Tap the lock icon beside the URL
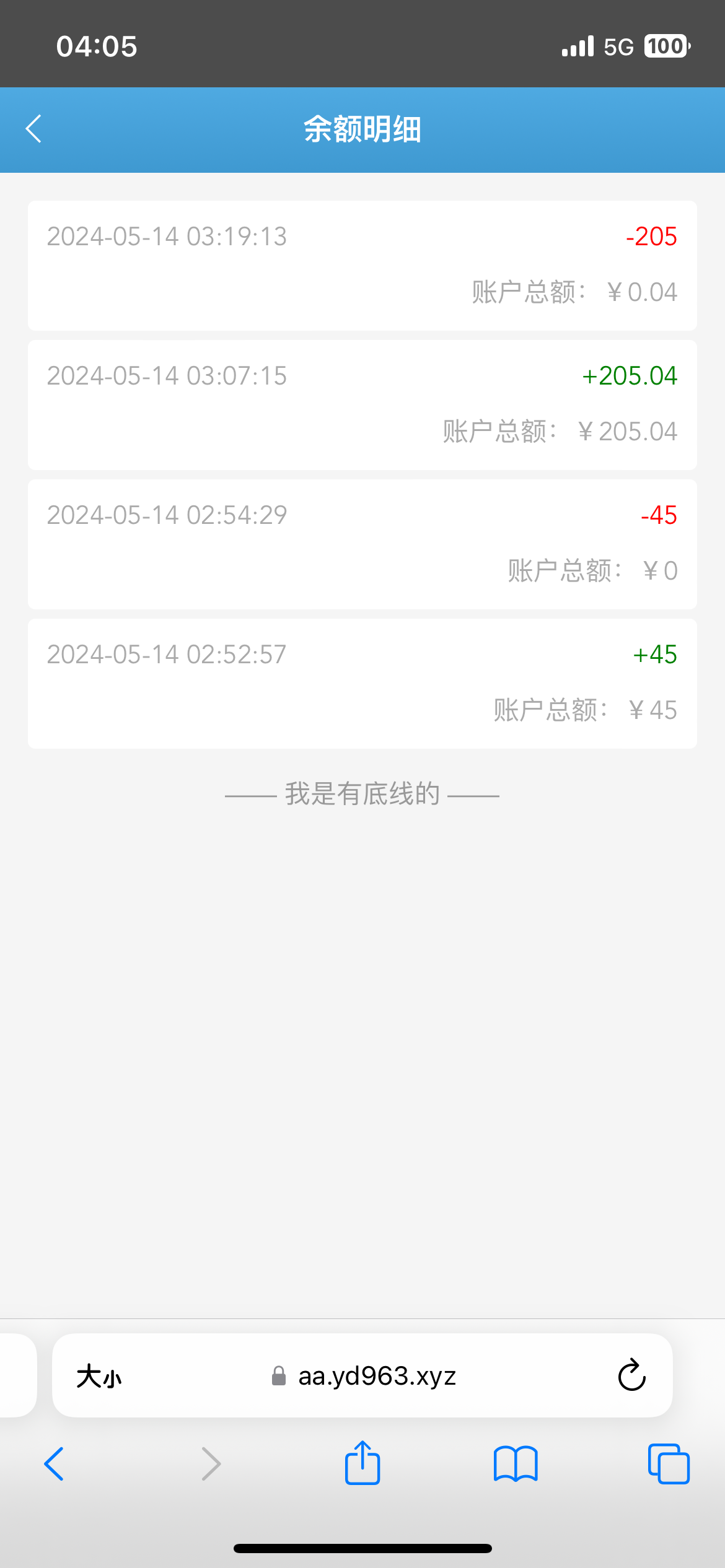 pyautogui.click(x=278, y=1376)
